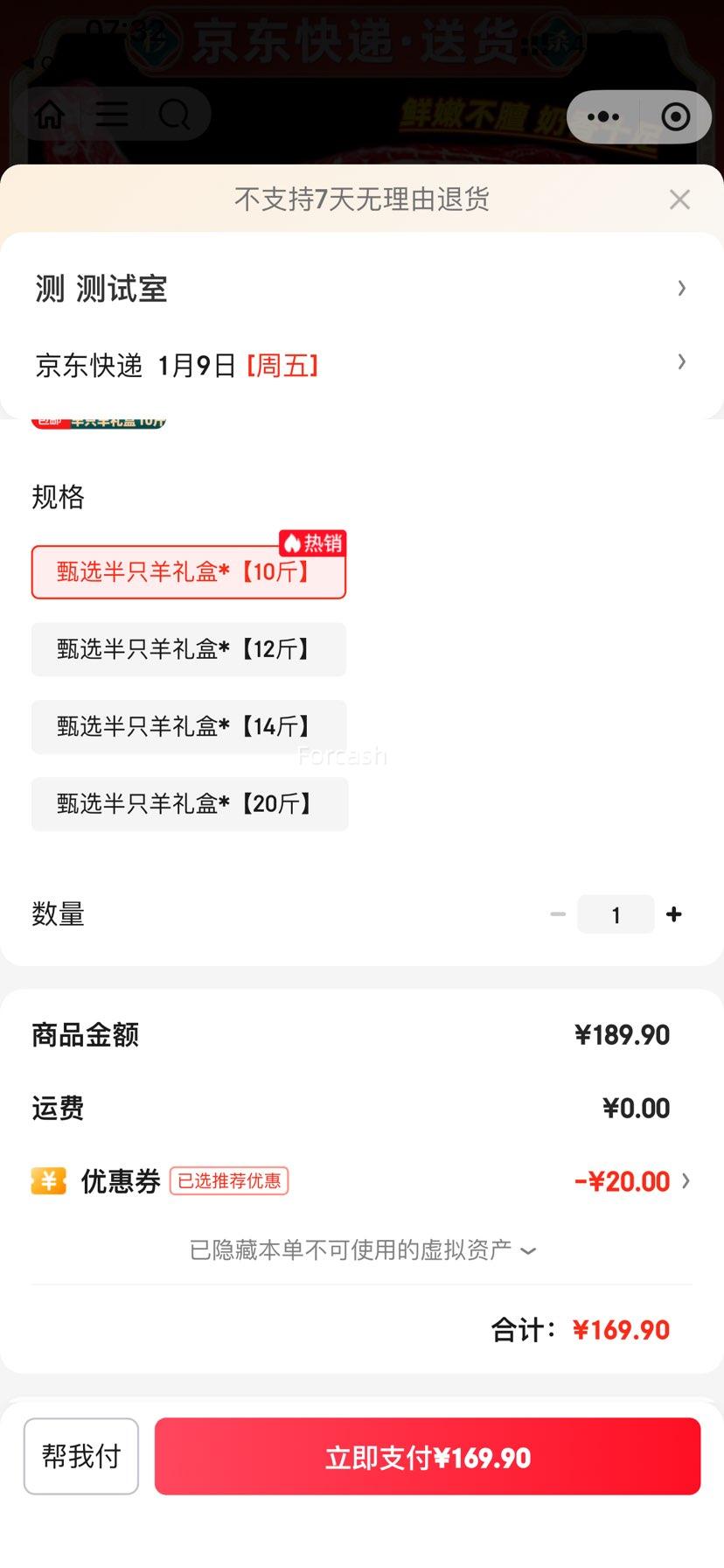724x1568 pixels.
Task: Tap 立即支付¥169.90 to pay now
Action: point(428,1456)
